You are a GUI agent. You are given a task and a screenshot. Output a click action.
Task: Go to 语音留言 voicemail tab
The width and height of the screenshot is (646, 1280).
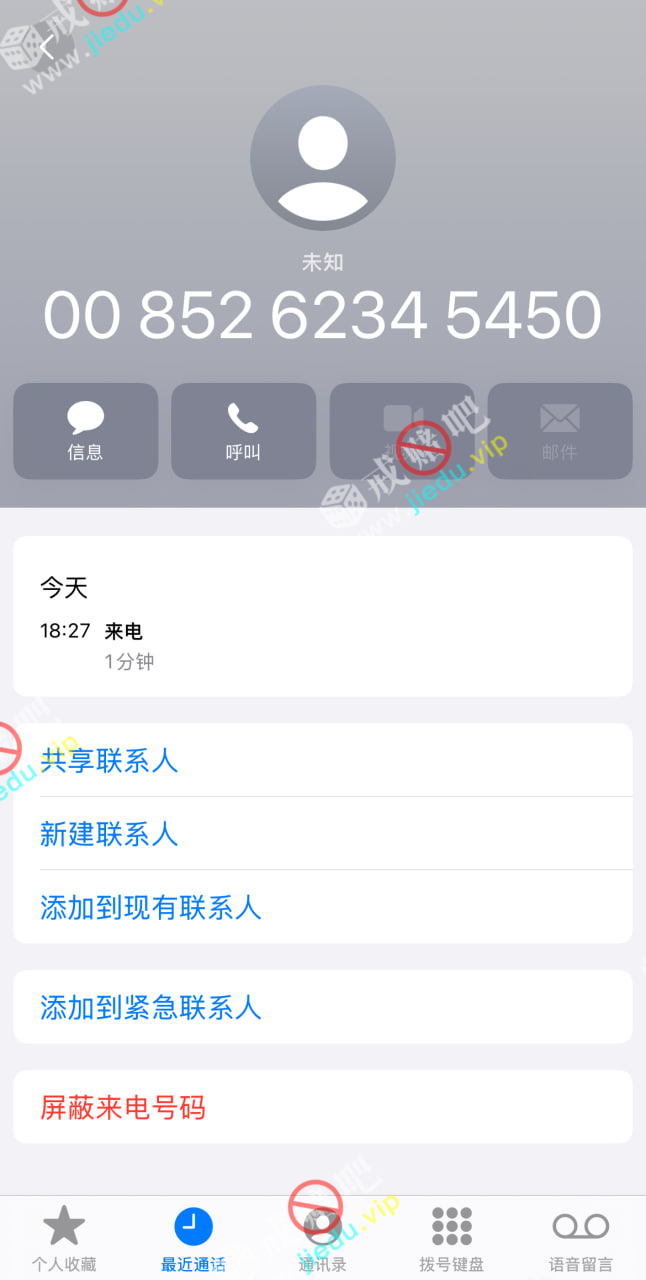coord(581,1238)
